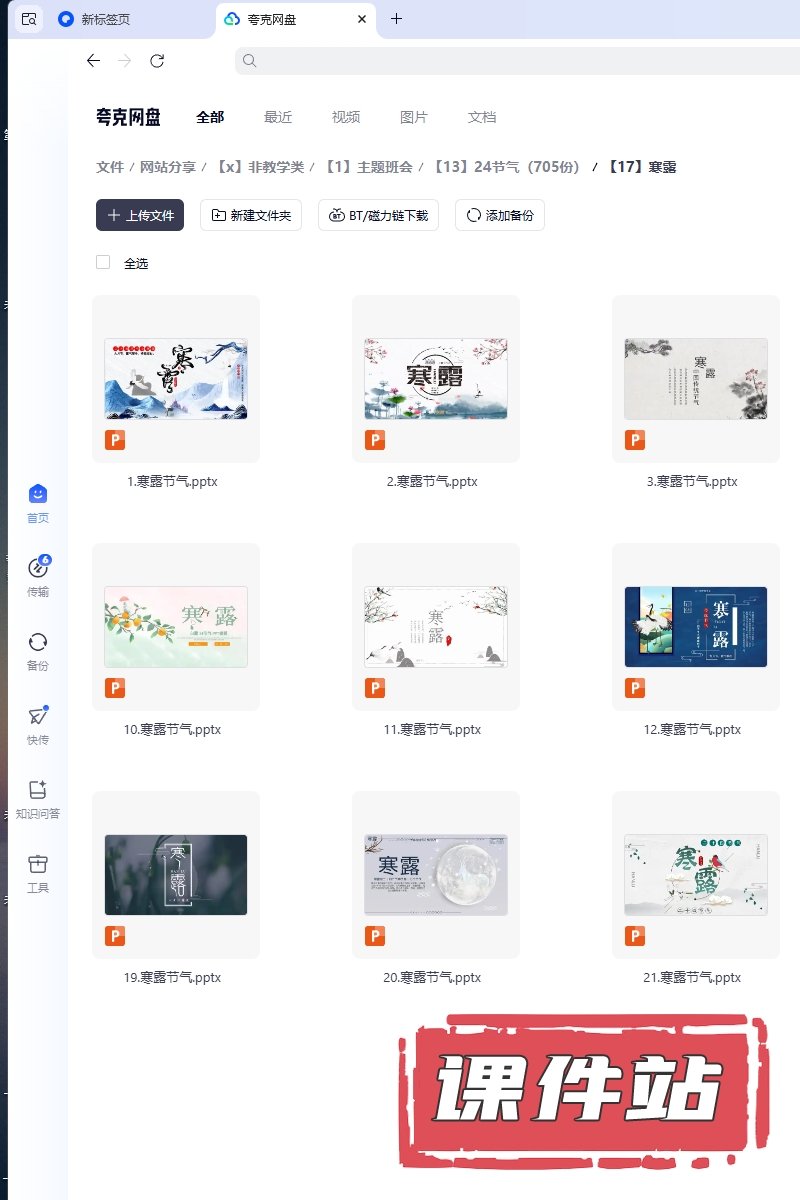This screenshot has height=1200, width=800.
Task: Switch to the 图片 tab
Action: [x=414, y=117]
